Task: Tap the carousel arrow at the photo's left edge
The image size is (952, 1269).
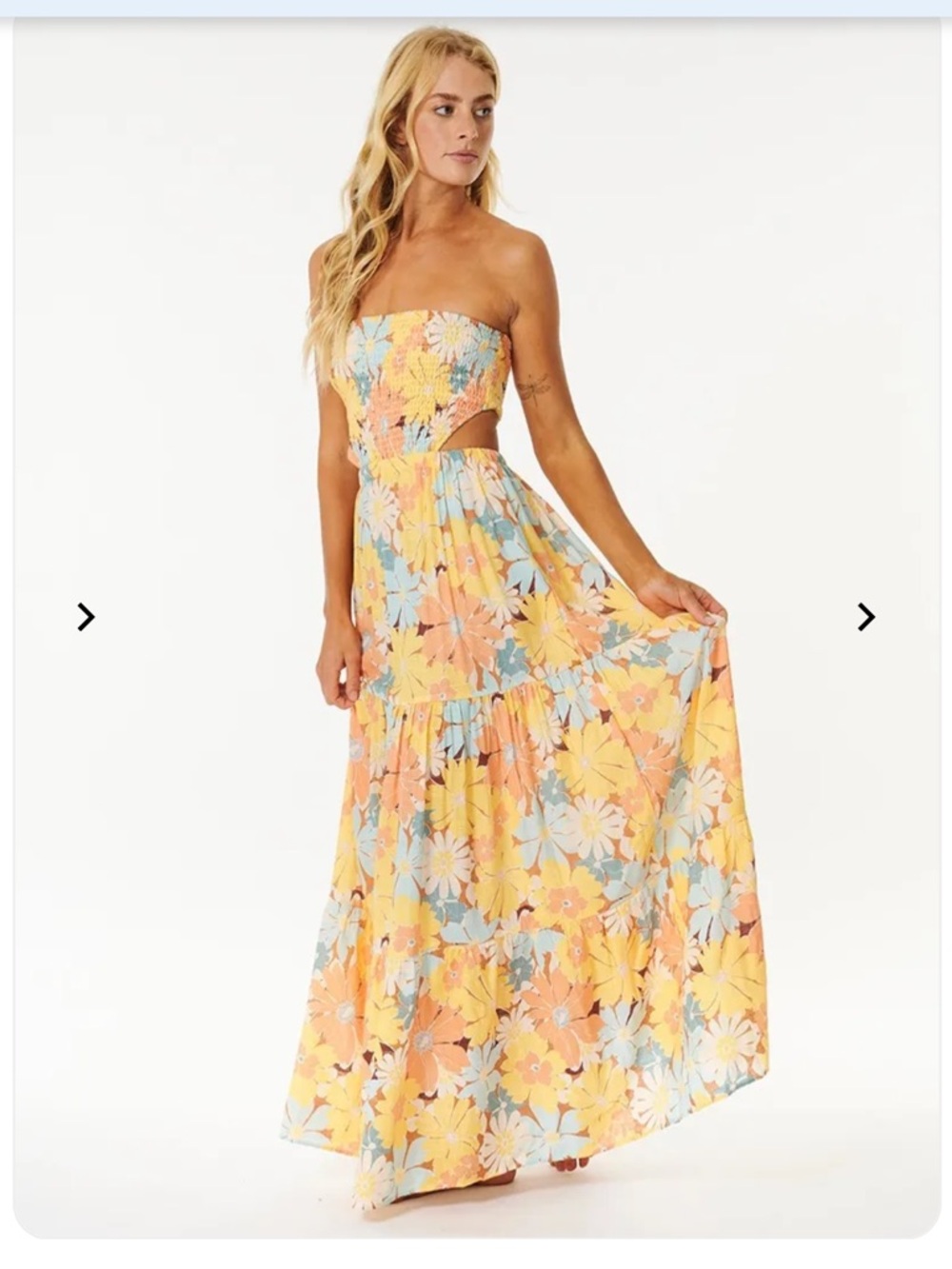Action: (x=86, y=617)
